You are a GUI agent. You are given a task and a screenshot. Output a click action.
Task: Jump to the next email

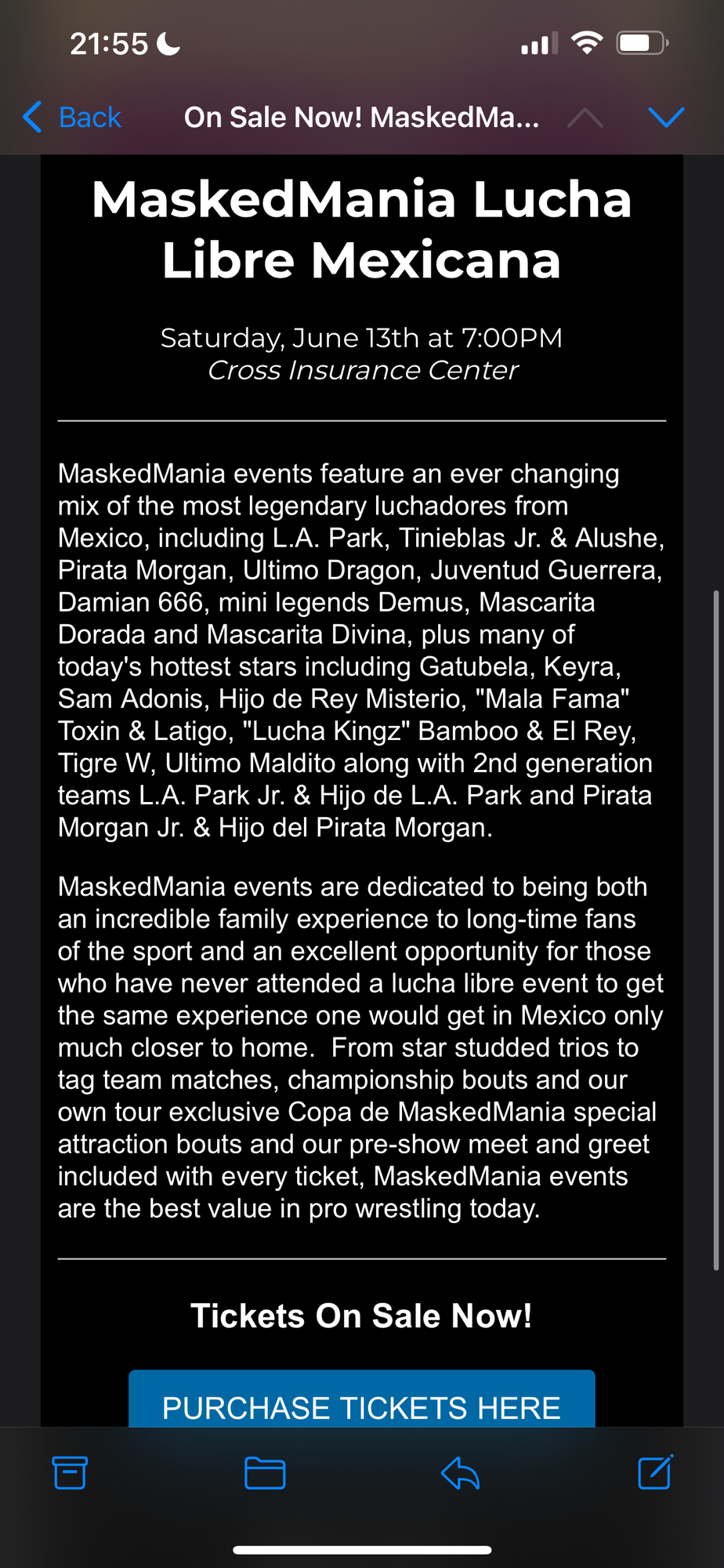pos(666,118)
